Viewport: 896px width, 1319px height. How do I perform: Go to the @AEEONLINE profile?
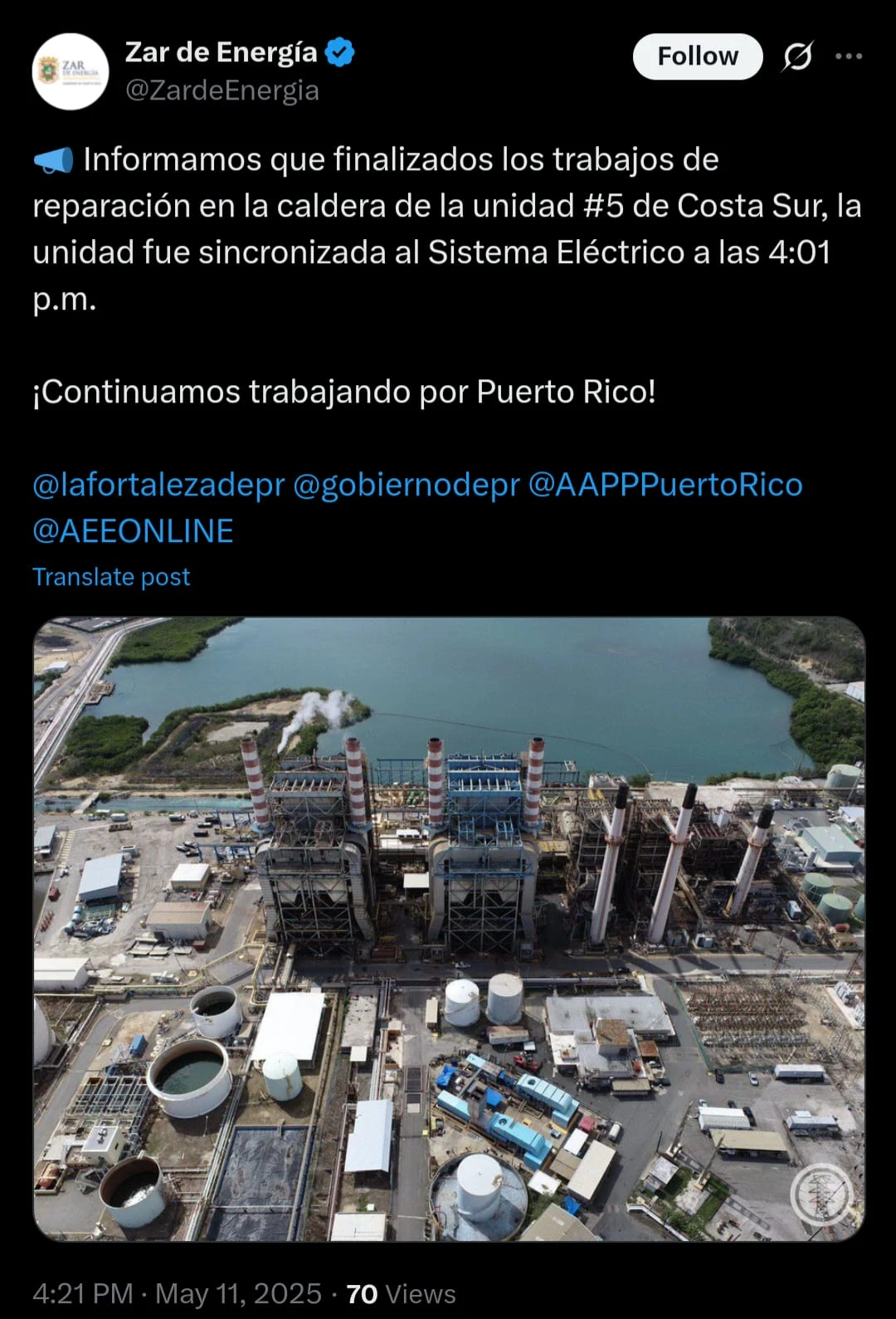(133, 531)
